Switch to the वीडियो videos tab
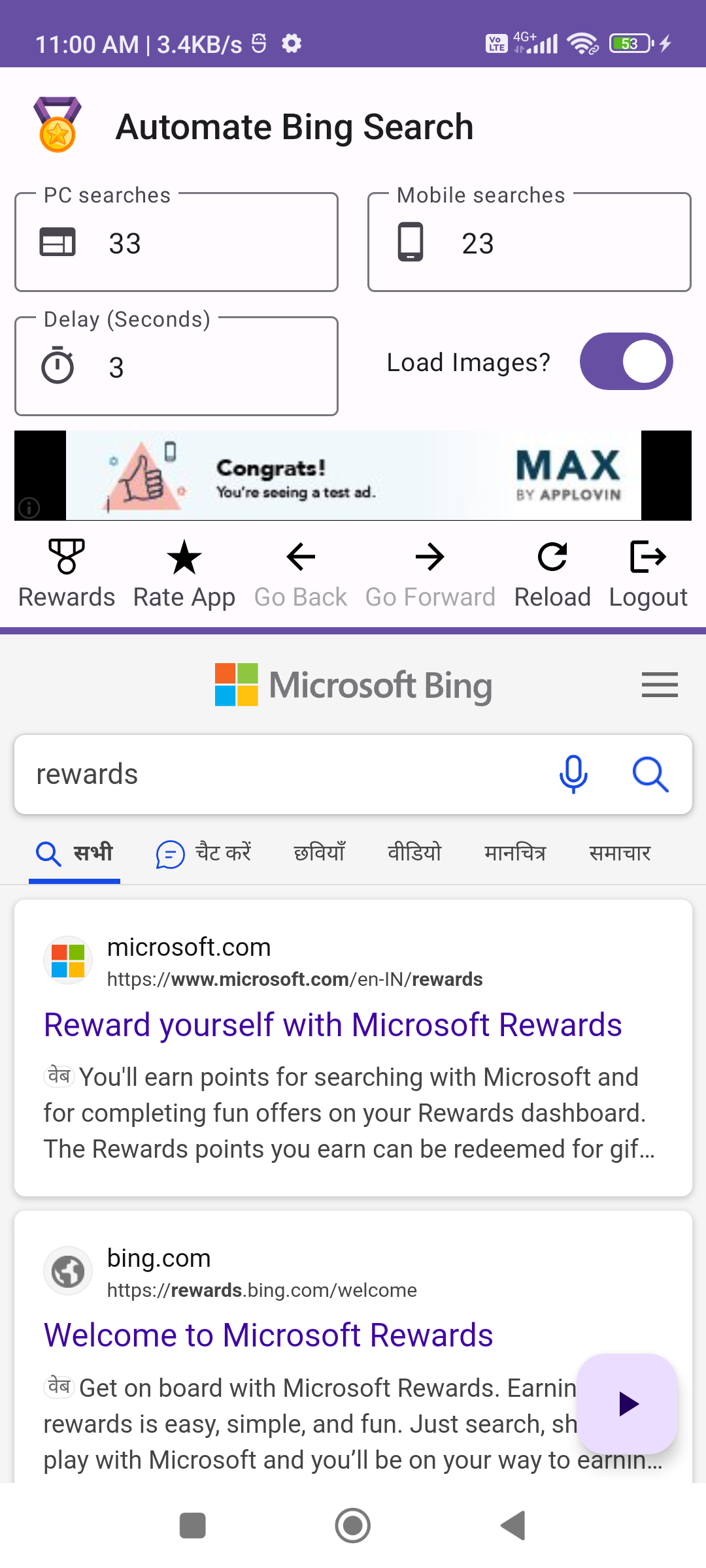Viewport: 706px width, 1568px height. [414, 853]
